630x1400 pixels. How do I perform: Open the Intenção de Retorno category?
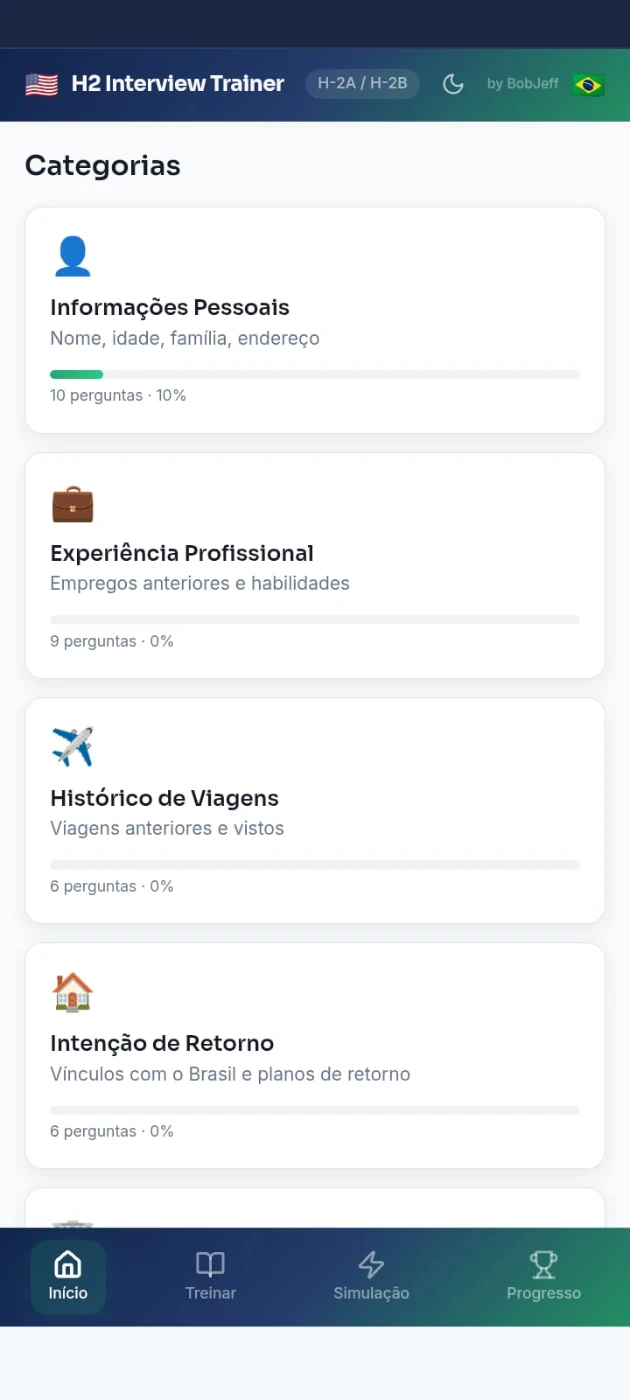pyautogui.click(x=314, y=1055)
